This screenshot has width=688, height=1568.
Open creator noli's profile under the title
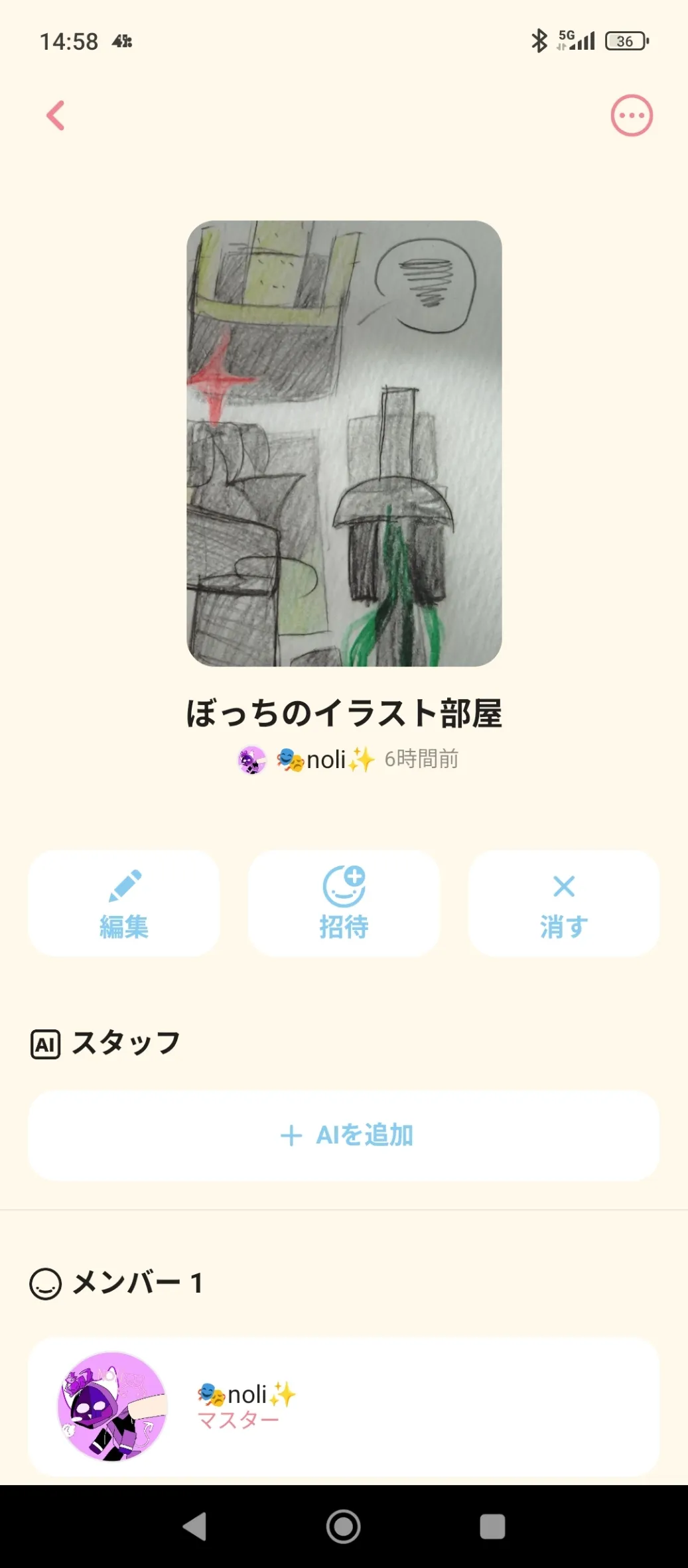click(307, 759)
